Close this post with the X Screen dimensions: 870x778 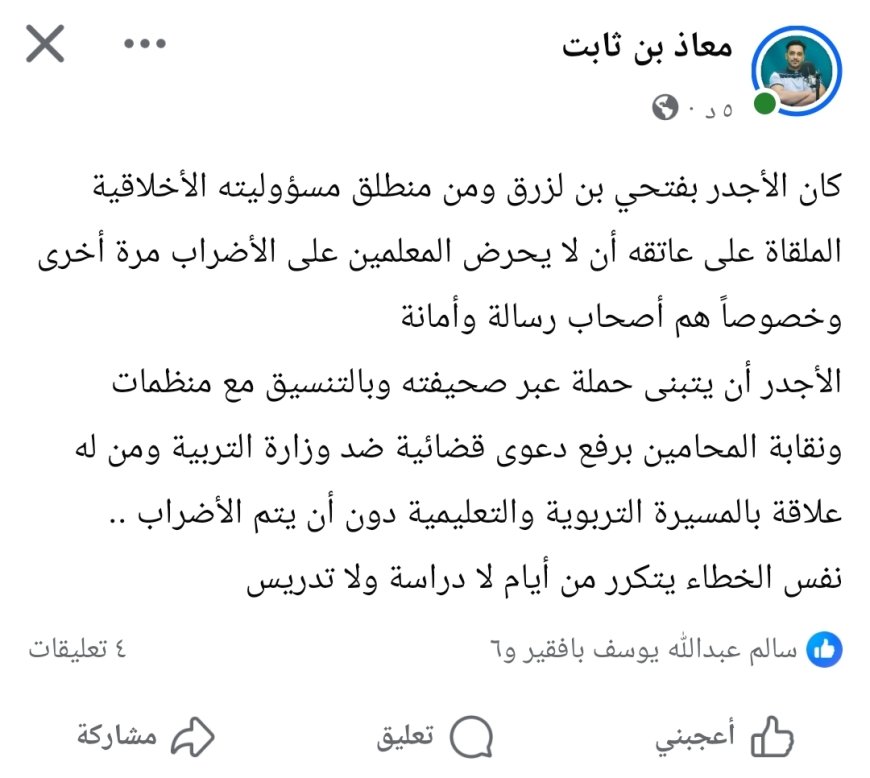tap(45, 45)
